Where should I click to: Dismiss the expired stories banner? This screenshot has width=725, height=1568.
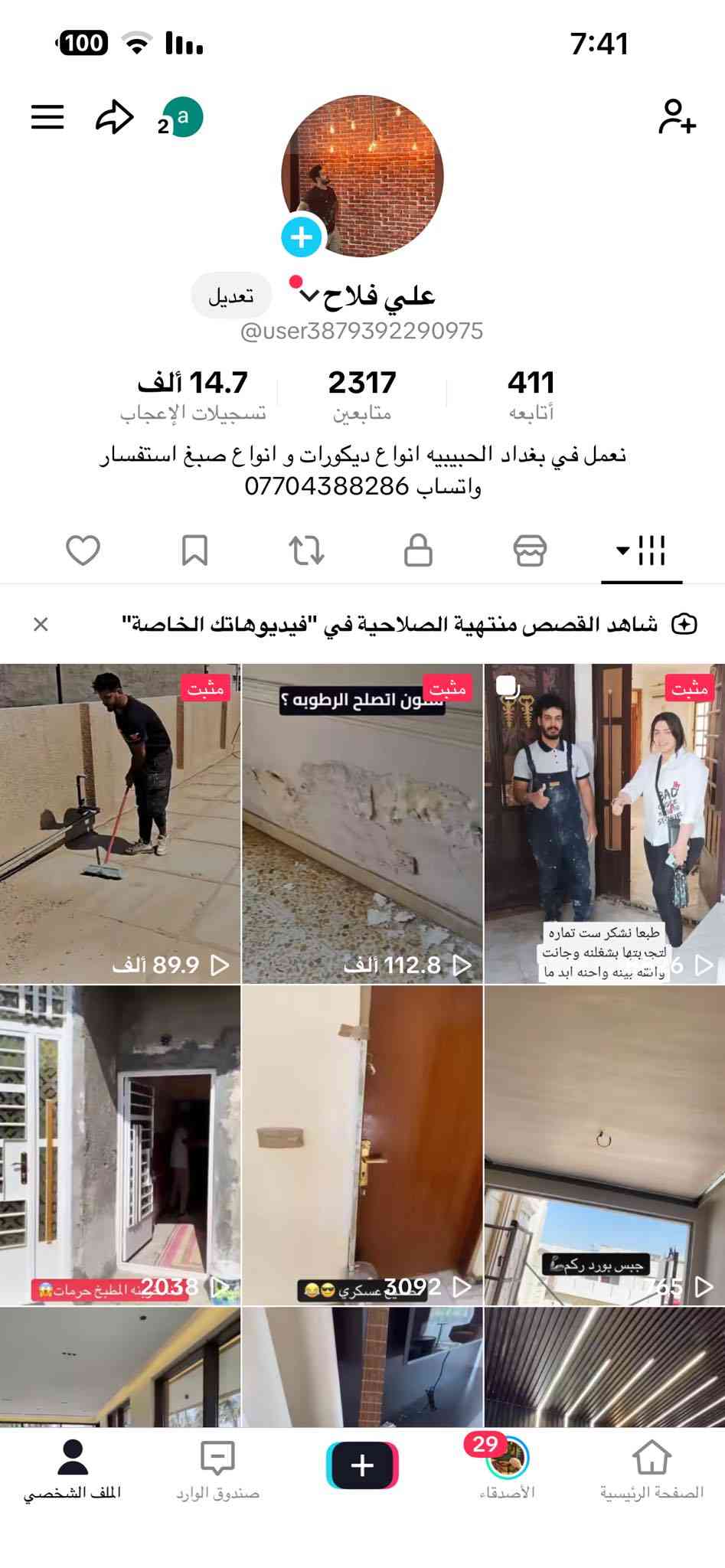[41, 625]
